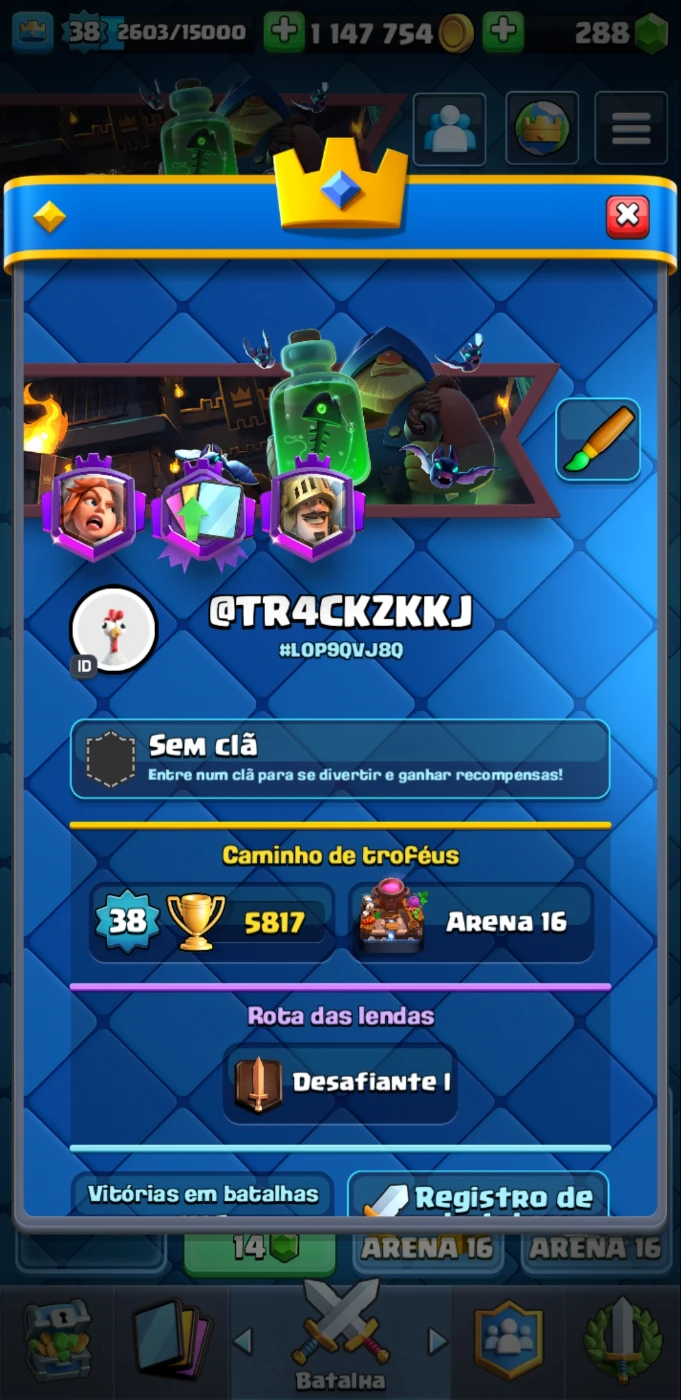This screenshot has height=1400, width=681.
Task: Add gold with the plus button
Action: click(x=285, y=32)
